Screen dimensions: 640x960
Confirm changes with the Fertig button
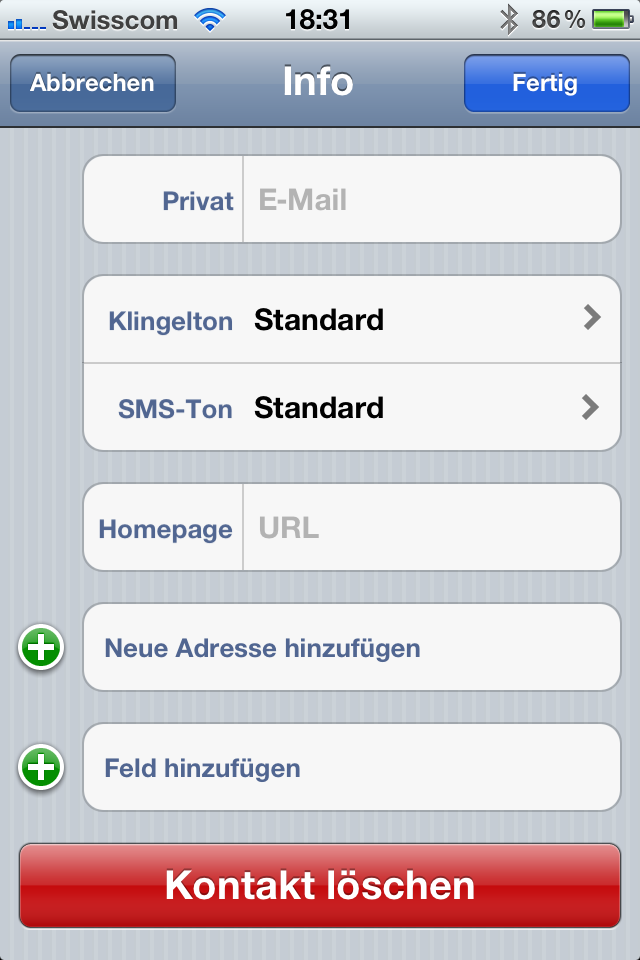(x=545, y=83)
